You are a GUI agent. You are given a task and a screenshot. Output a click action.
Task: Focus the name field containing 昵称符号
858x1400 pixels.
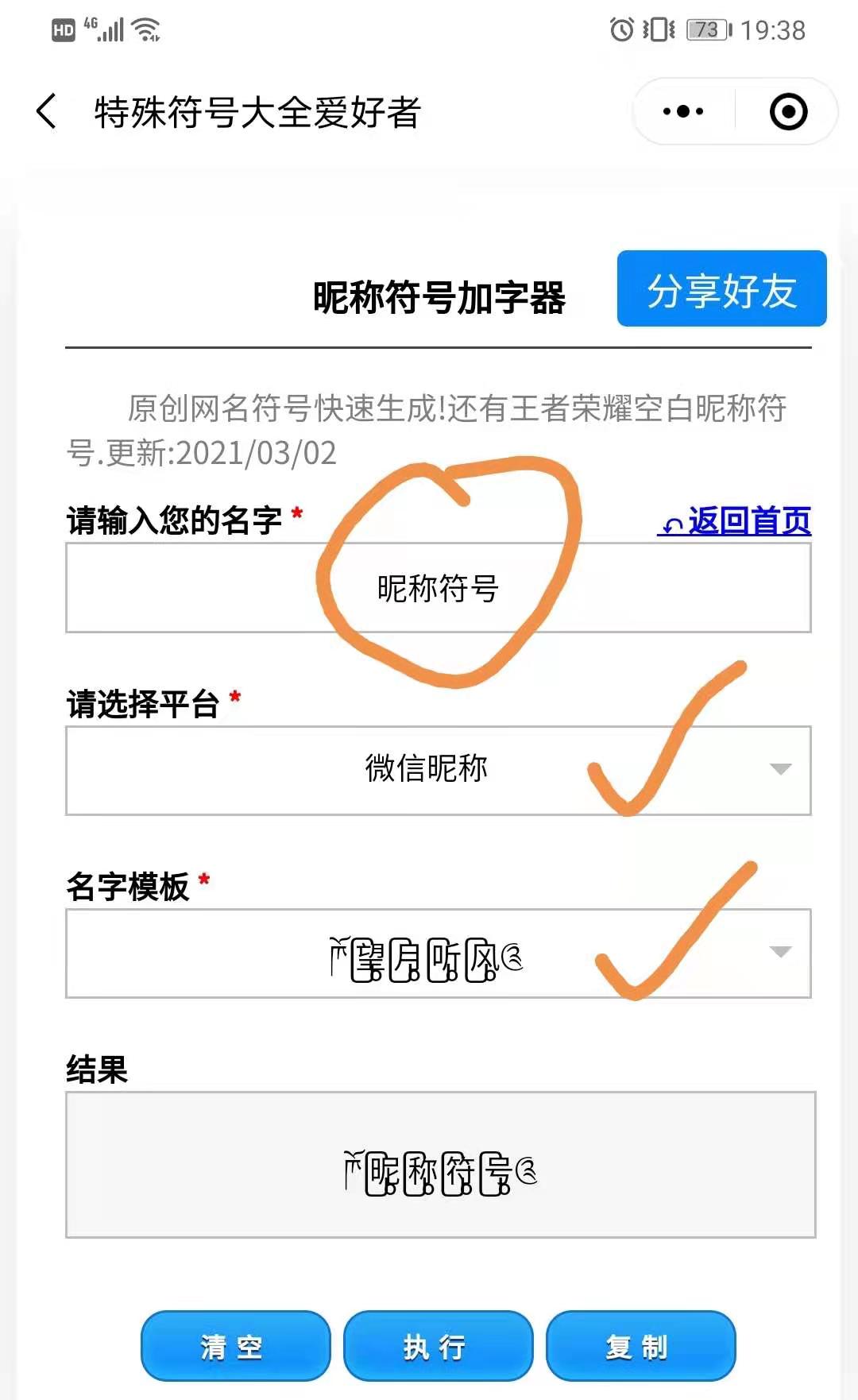[438, 588]
